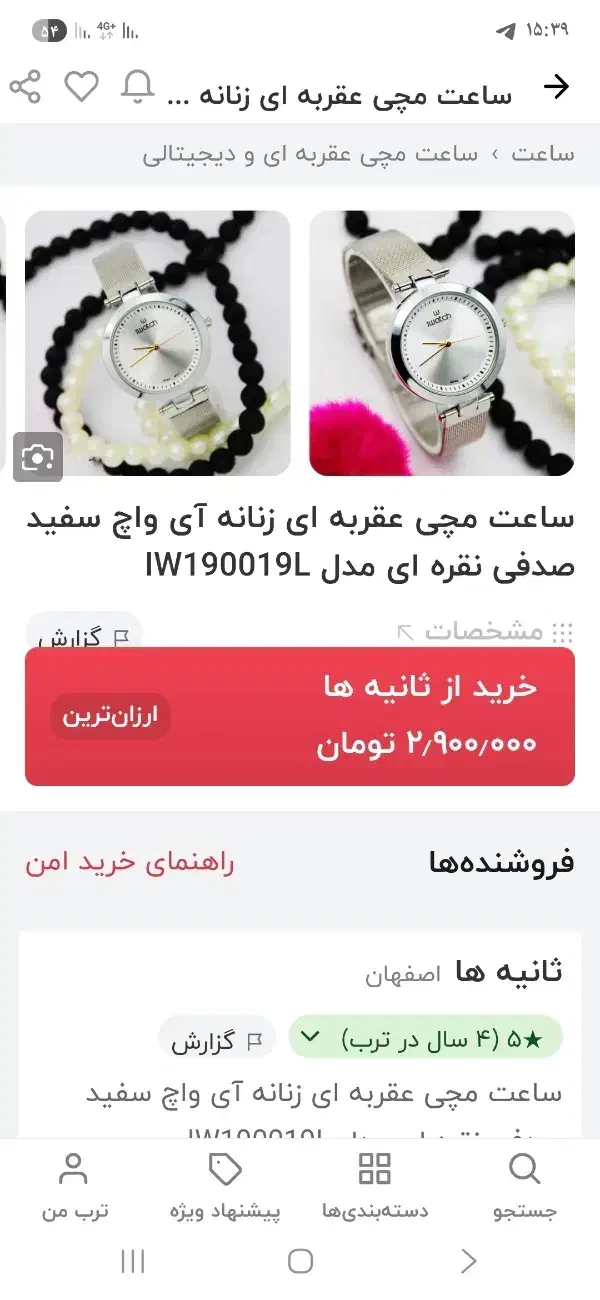Open the left watch photo with pearl beads
Screen dimensions: 600x1300
(158, 343)
